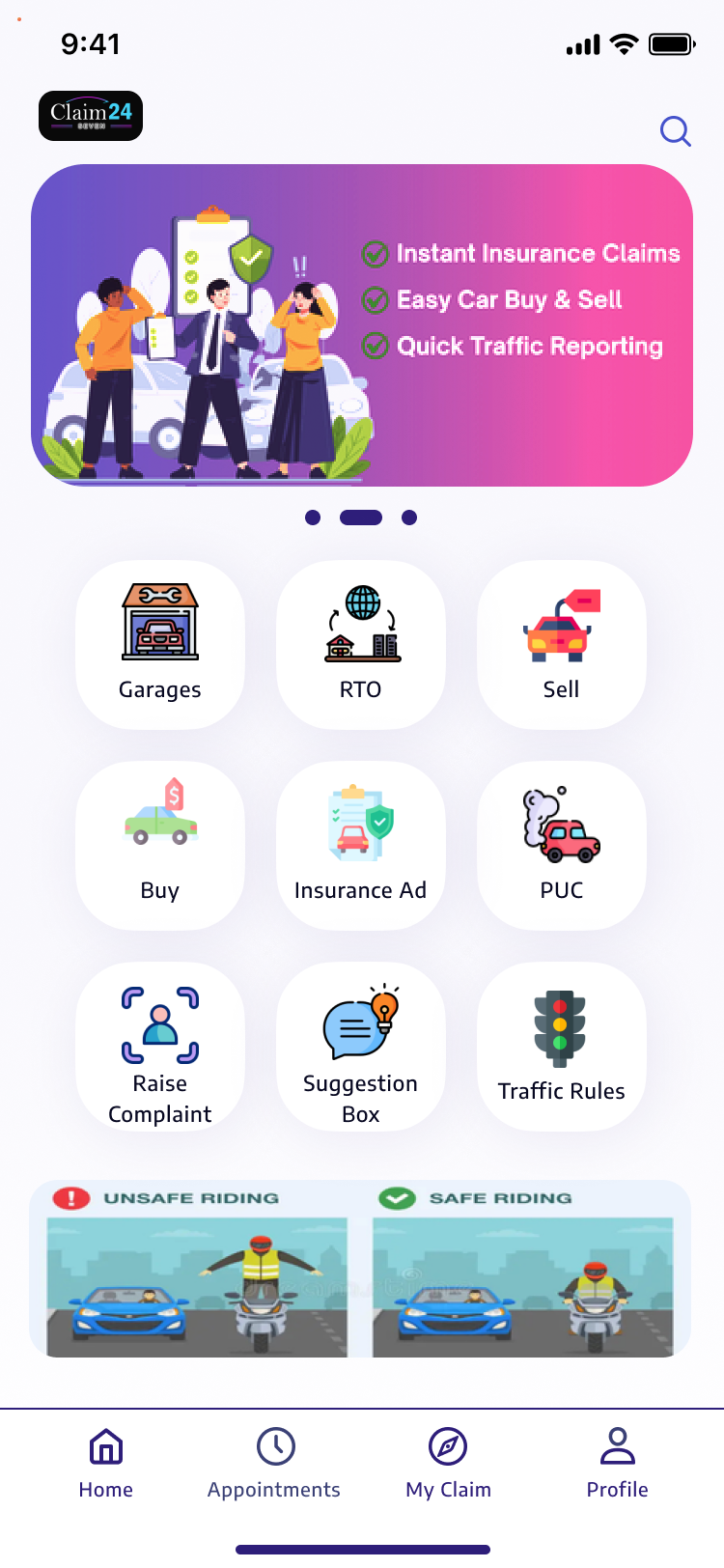Tap the Claim24 logo

90,115
